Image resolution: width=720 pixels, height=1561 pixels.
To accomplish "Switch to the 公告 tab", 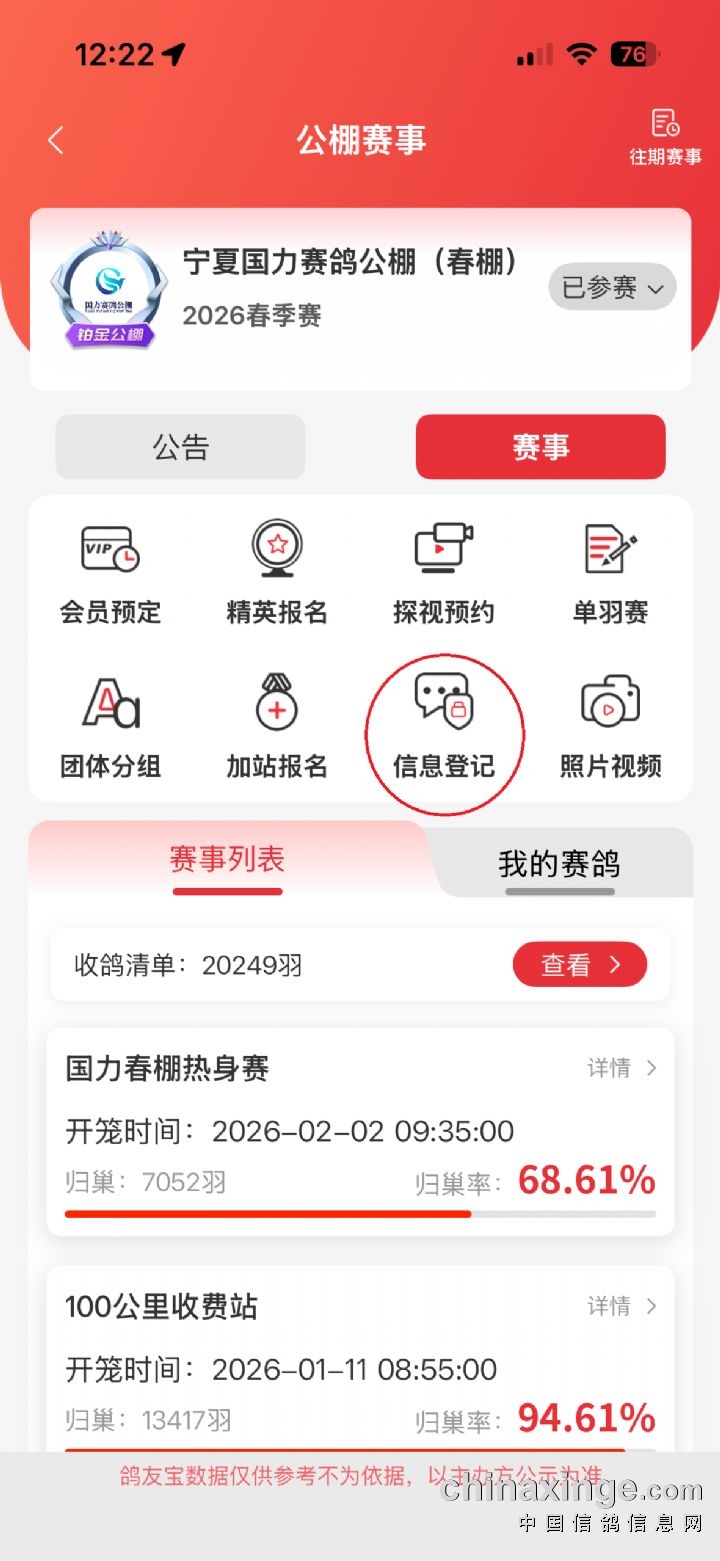I will (x=180, y=447).
